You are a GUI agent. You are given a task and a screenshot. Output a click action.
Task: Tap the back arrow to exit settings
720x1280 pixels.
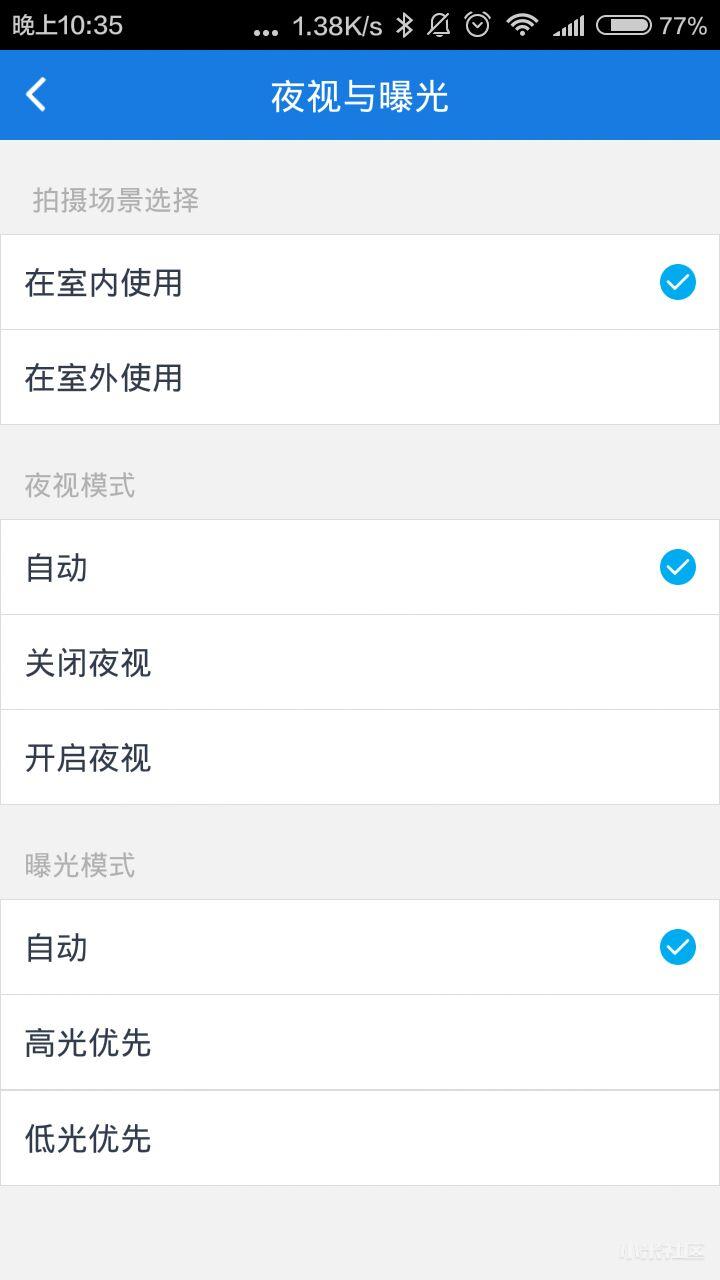click(35, 94)
